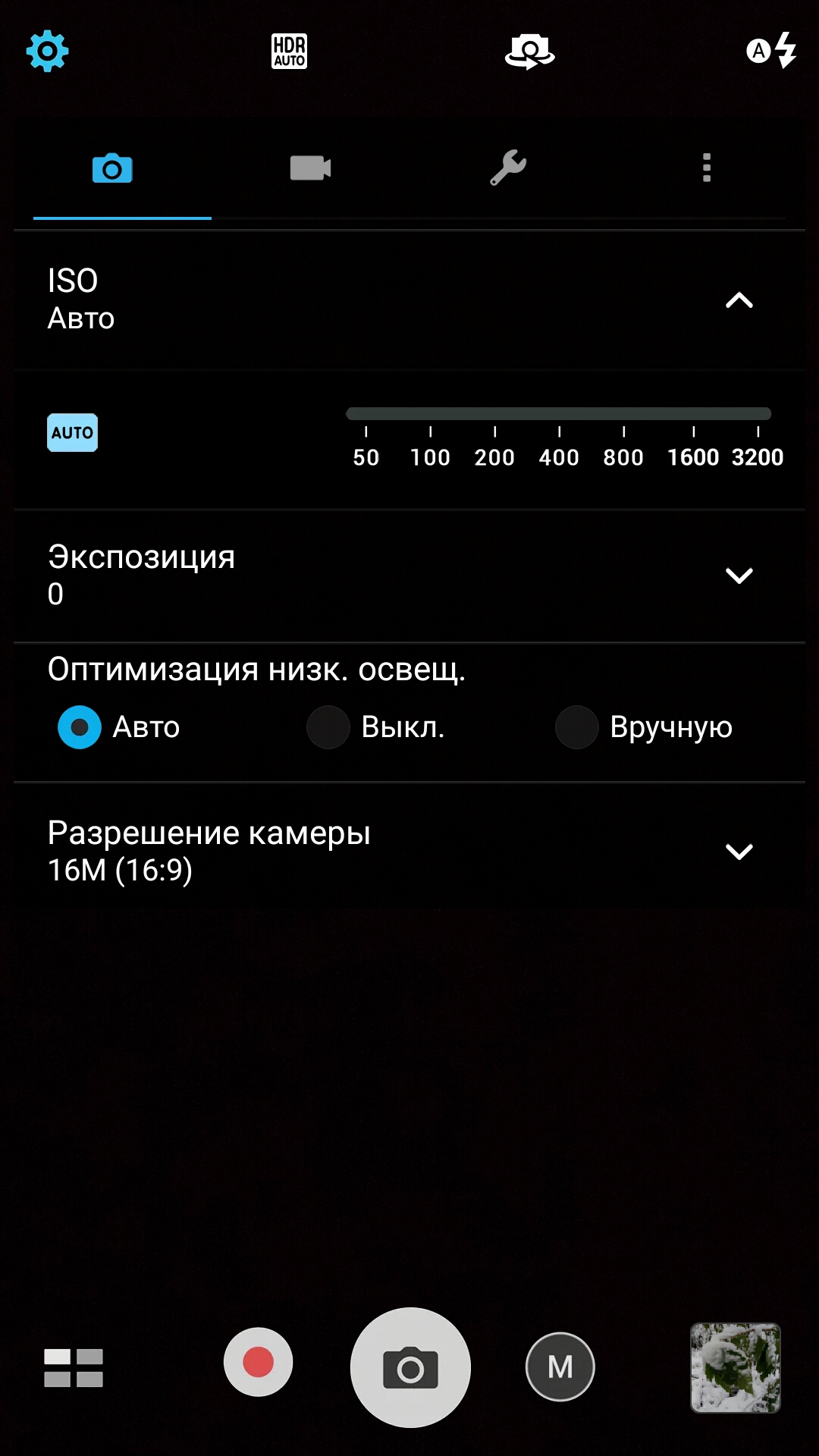Toggle the HDR Auto mode
This screenshot has height=1456, width=819.
[x=289, y=52]
